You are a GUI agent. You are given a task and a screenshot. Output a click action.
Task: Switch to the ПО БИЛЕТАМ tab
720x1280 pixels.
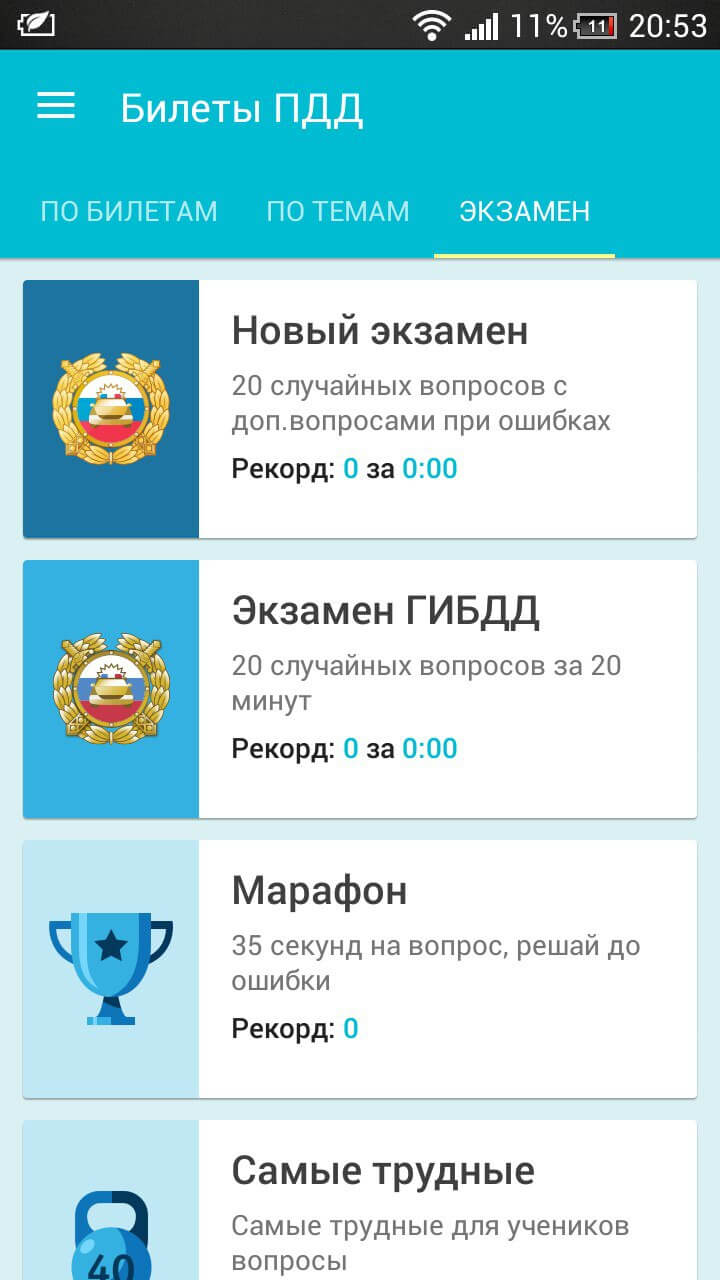tap(128, 212)
